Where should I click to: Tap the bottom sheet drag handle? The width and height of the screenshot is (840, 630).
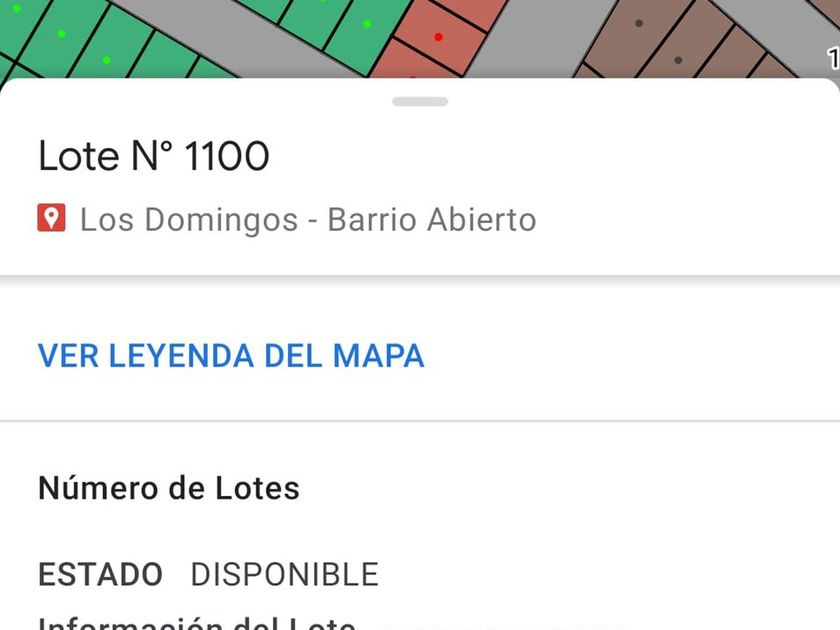(x=420, y=101)
